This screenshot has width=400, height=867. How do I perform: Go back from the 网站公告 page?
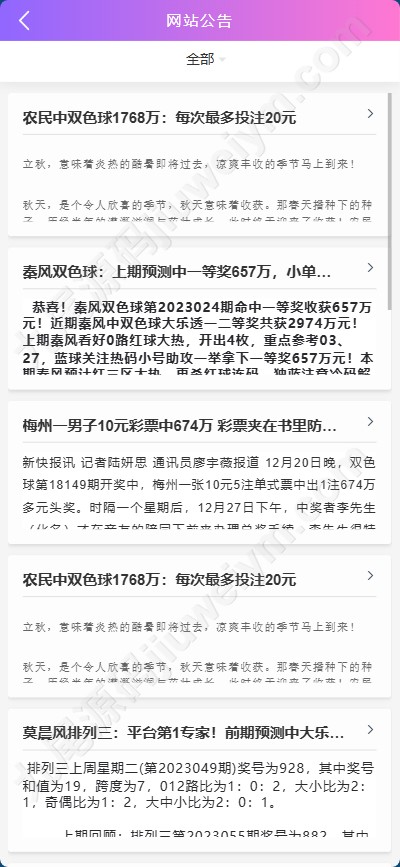tap(24, 20)
